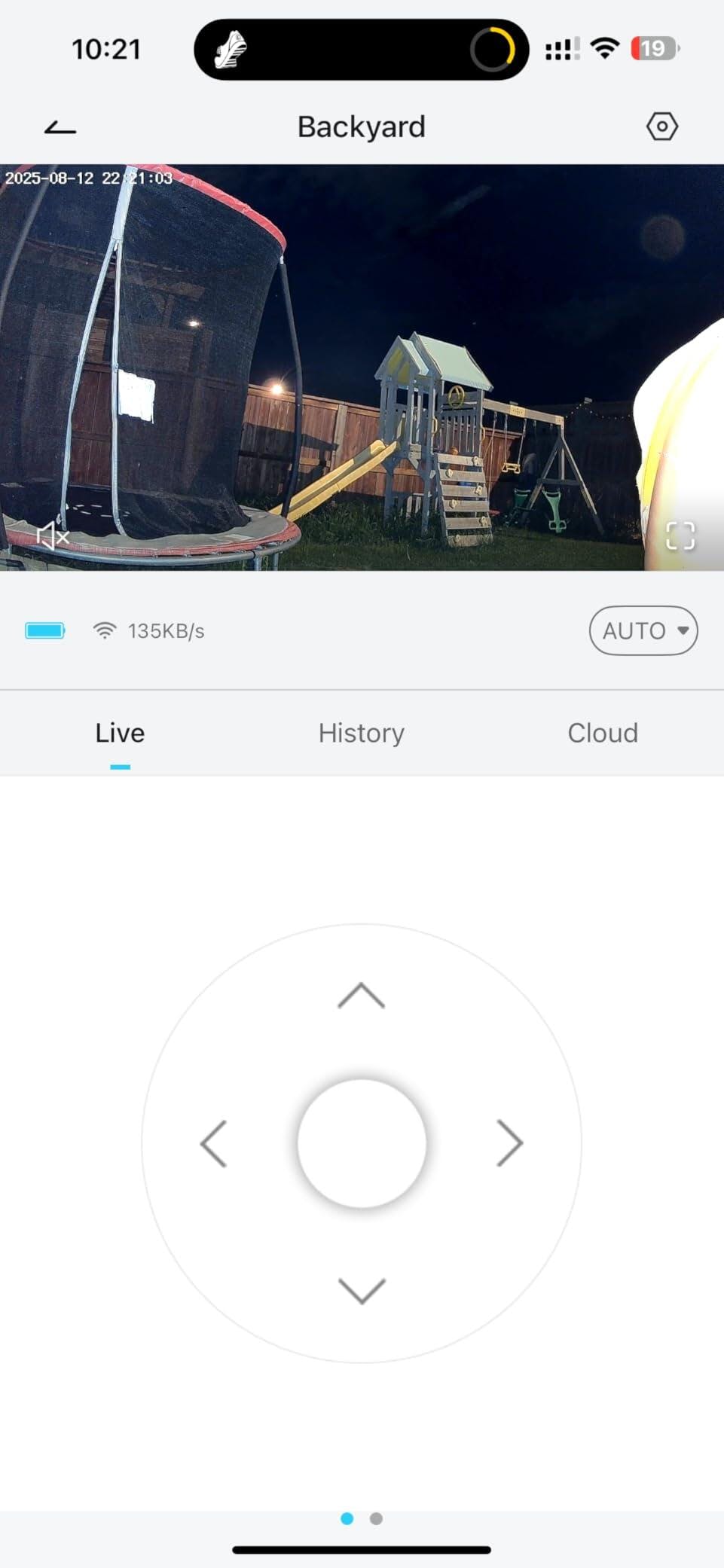Viewport: 724px width, 1568px height.
Task: Open the AUTO quality dropdown
Action: click(643, 630)
